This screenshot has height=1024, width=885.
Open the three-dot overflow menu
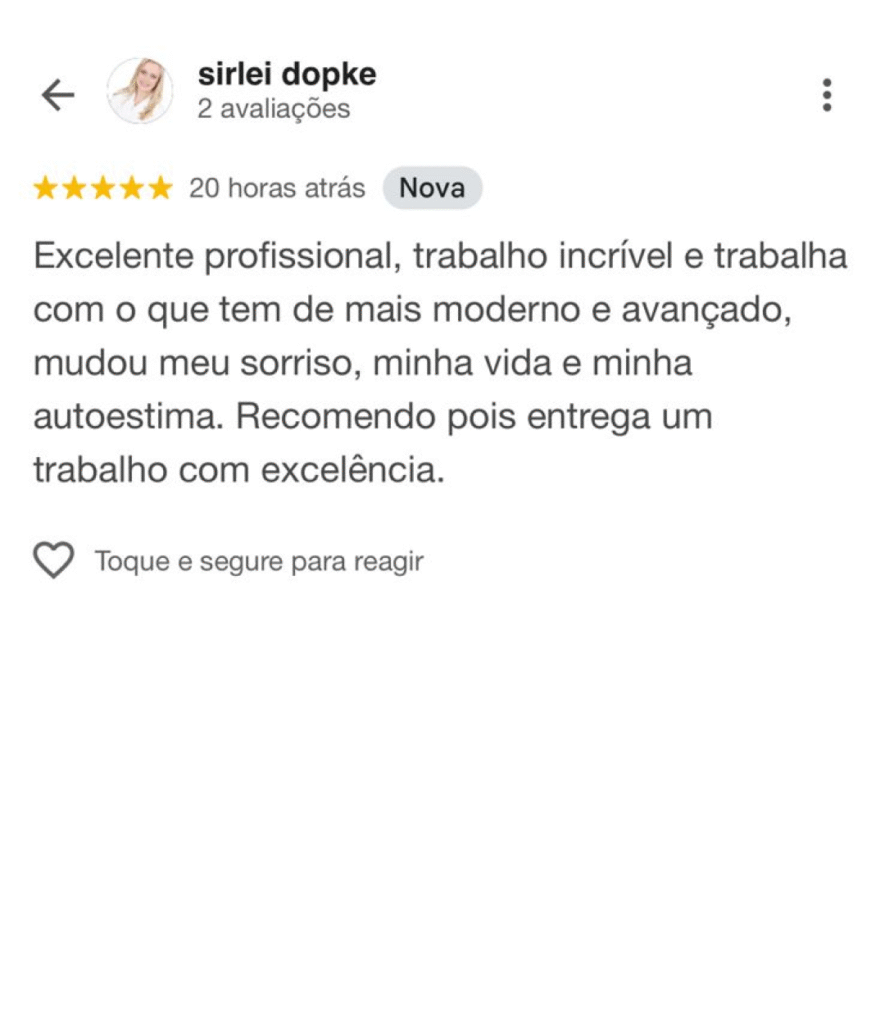point(826,94)
